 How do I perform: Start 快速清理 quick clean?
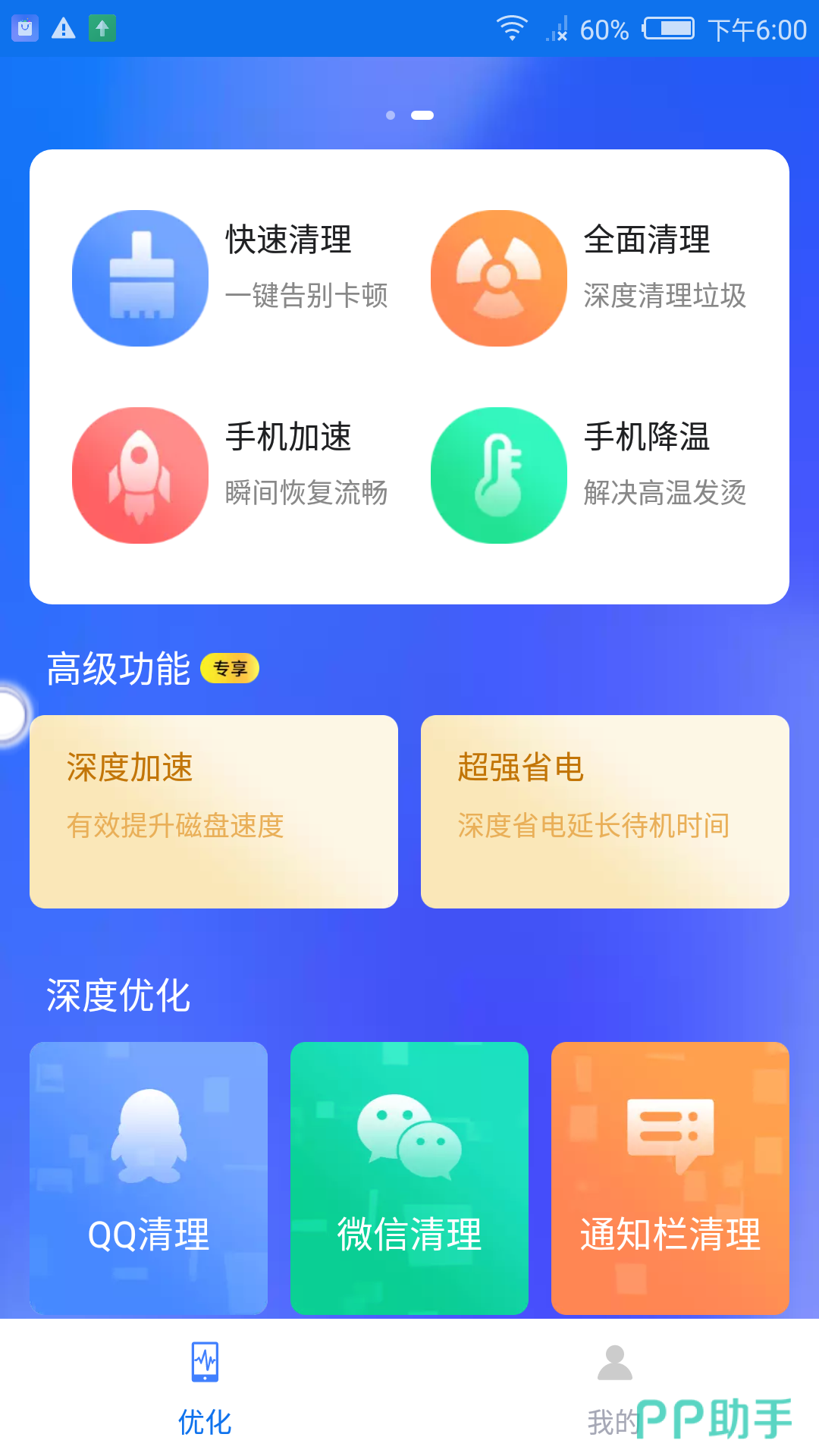pos(230,278)
